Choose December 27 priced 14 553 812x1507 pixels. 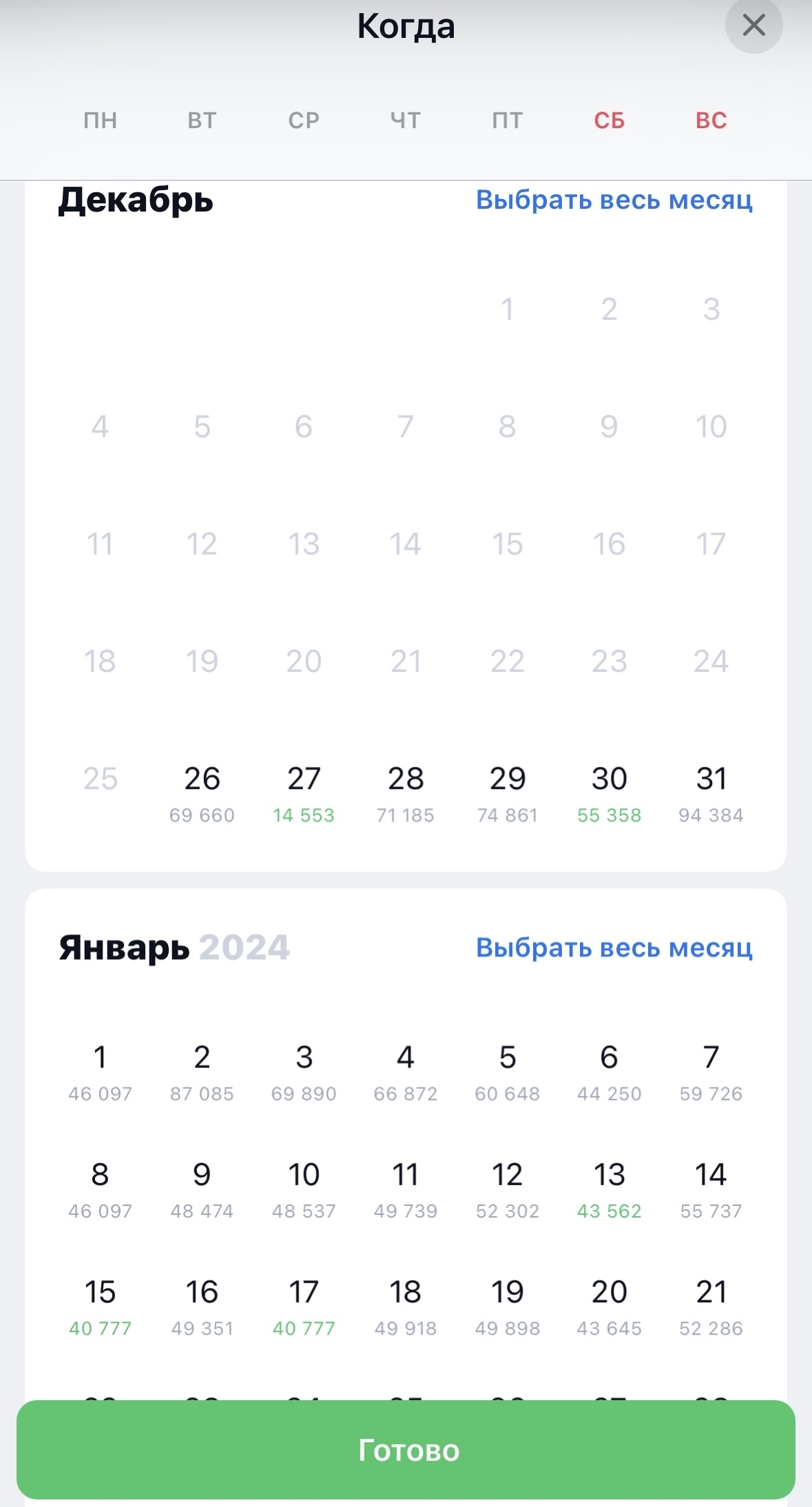click(304, 793)
